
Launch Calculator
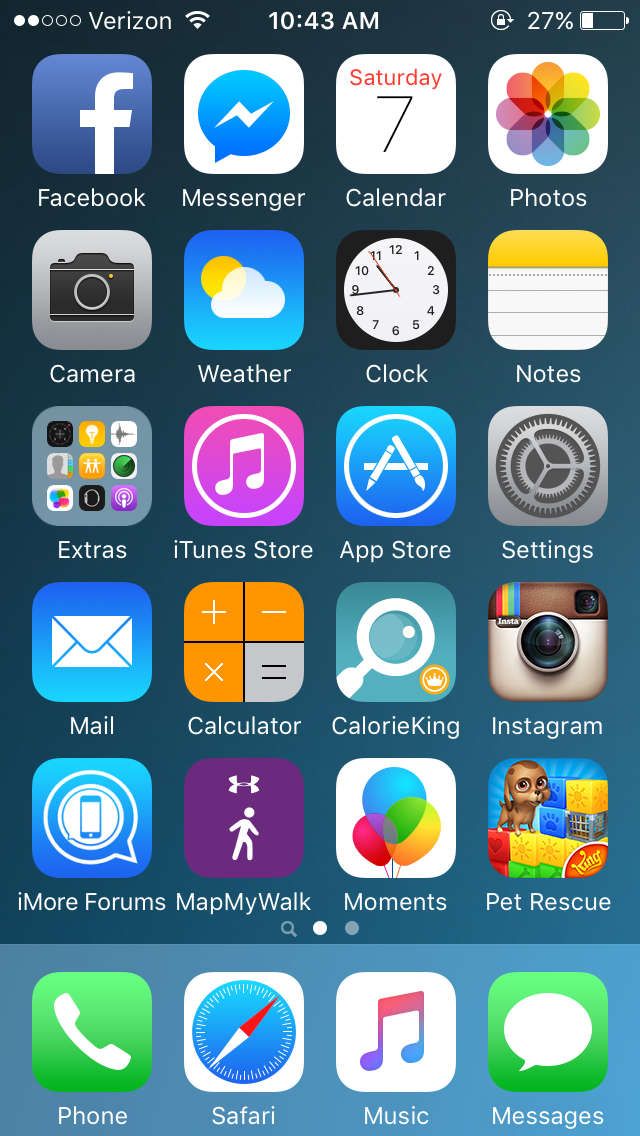pyautogui.click(x=244, y=642)
